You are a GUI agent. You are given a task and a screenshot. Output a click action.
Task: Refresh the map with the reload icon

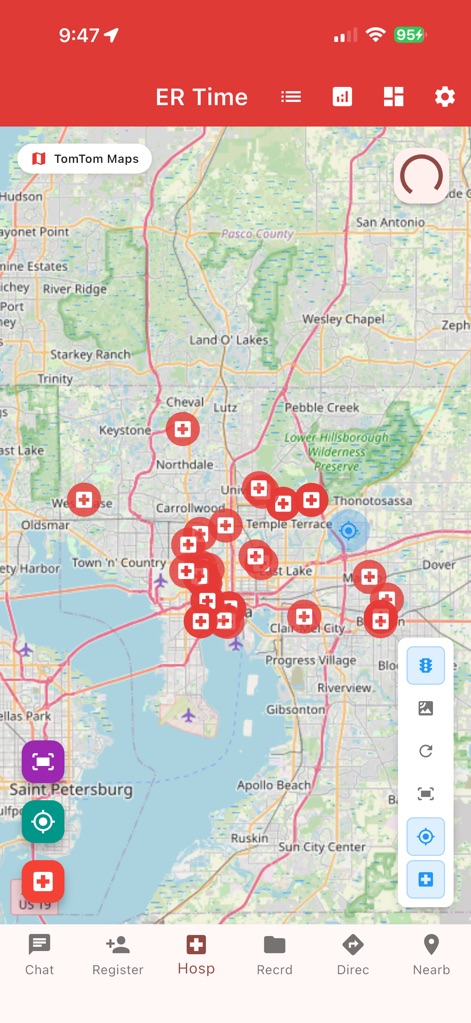(x=425, y=751)
